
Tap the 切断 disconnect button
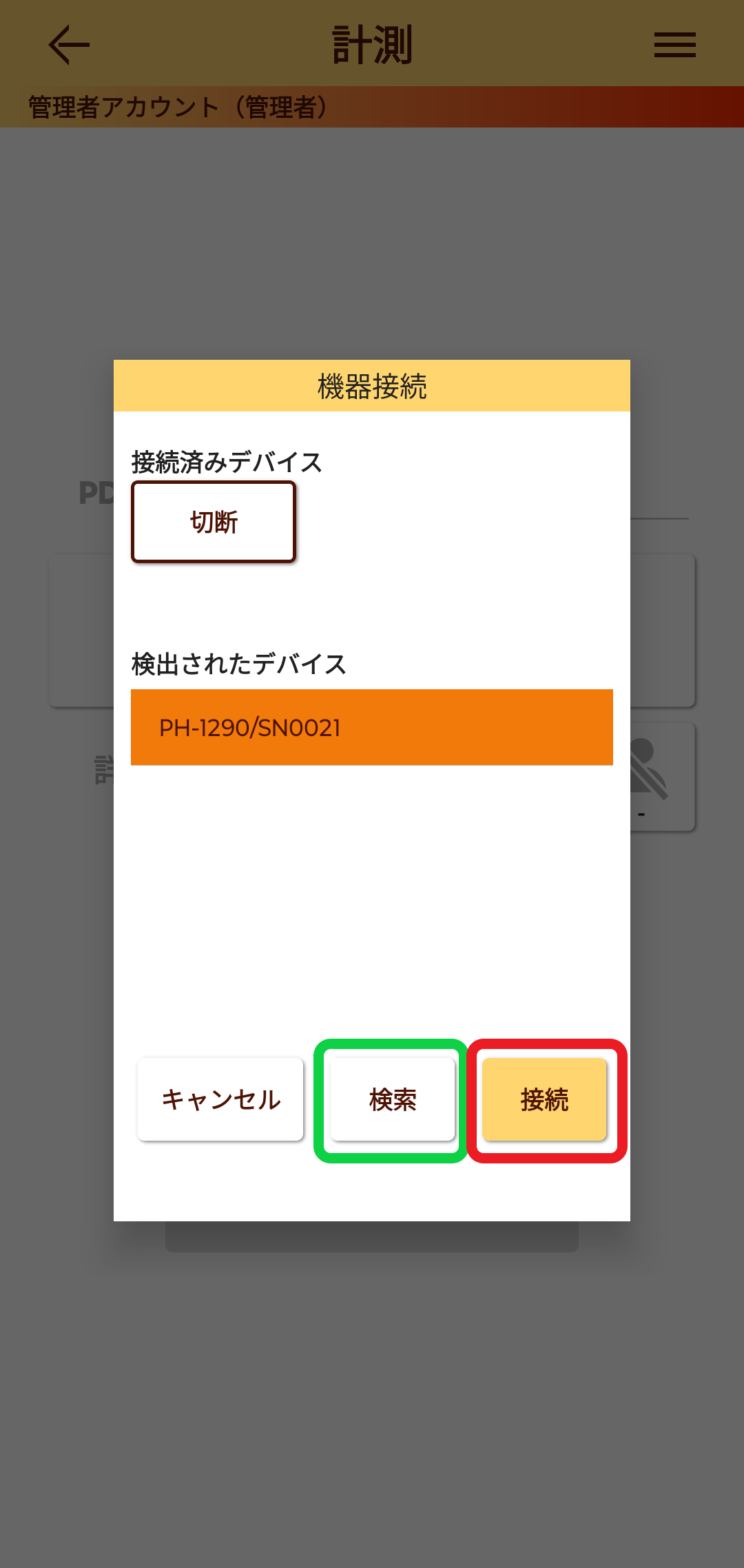214,522
